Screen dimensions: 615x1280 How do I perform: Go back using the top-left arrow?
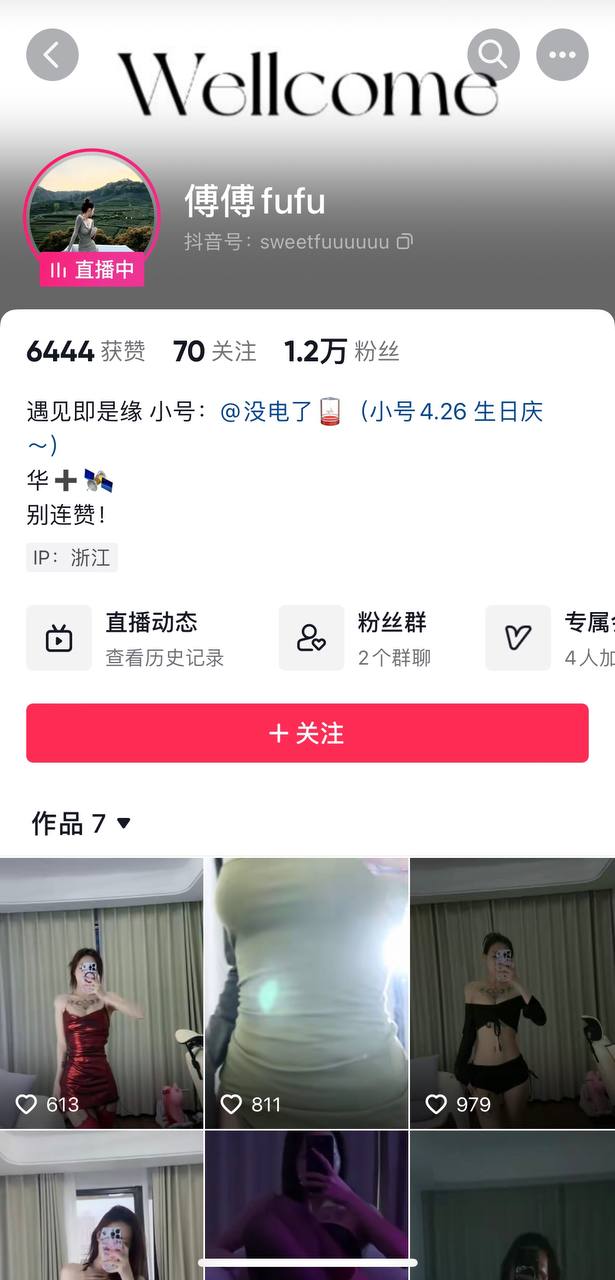click(52, 54)
